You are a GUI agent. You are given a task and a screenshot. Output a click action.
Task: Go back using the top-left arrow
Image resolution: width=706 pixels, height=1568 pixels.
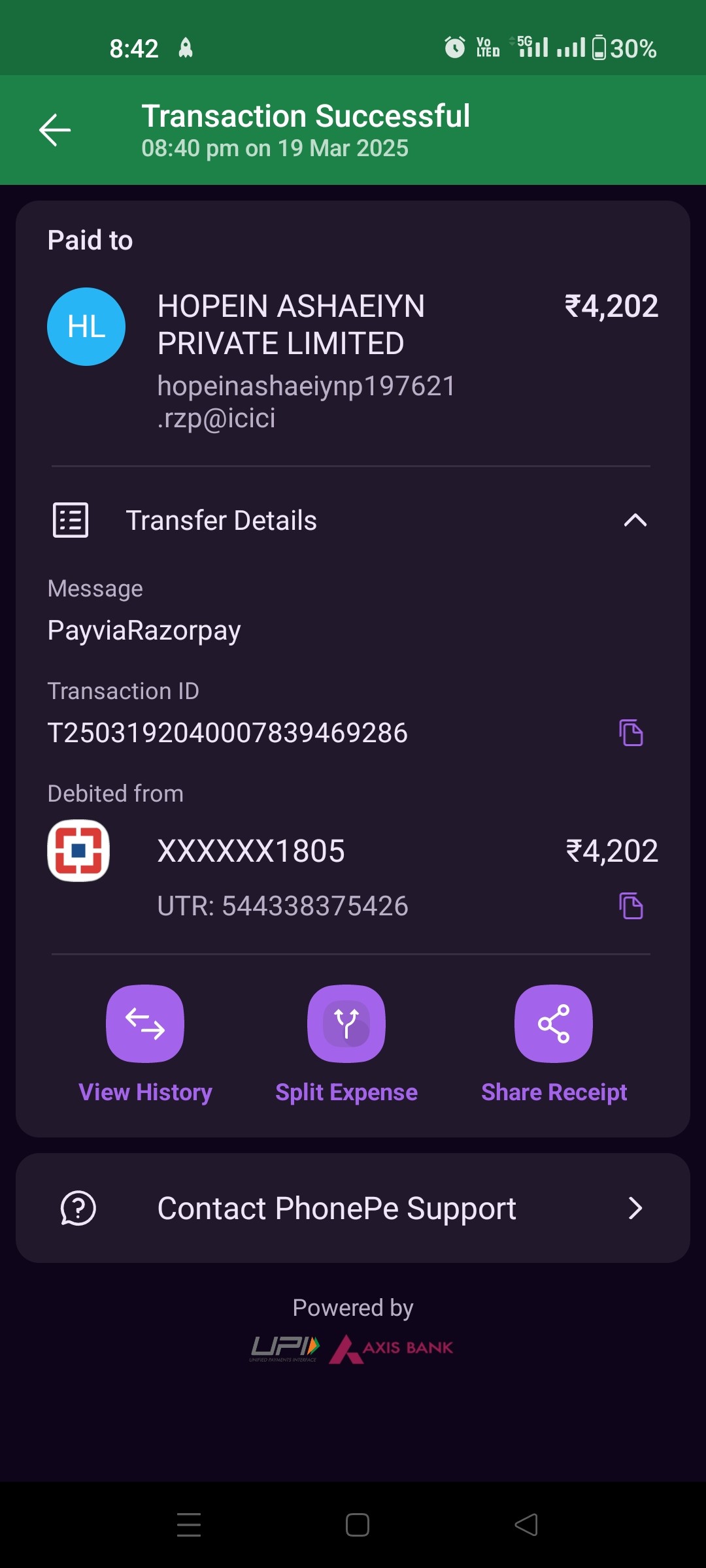[x=55, y=130]
